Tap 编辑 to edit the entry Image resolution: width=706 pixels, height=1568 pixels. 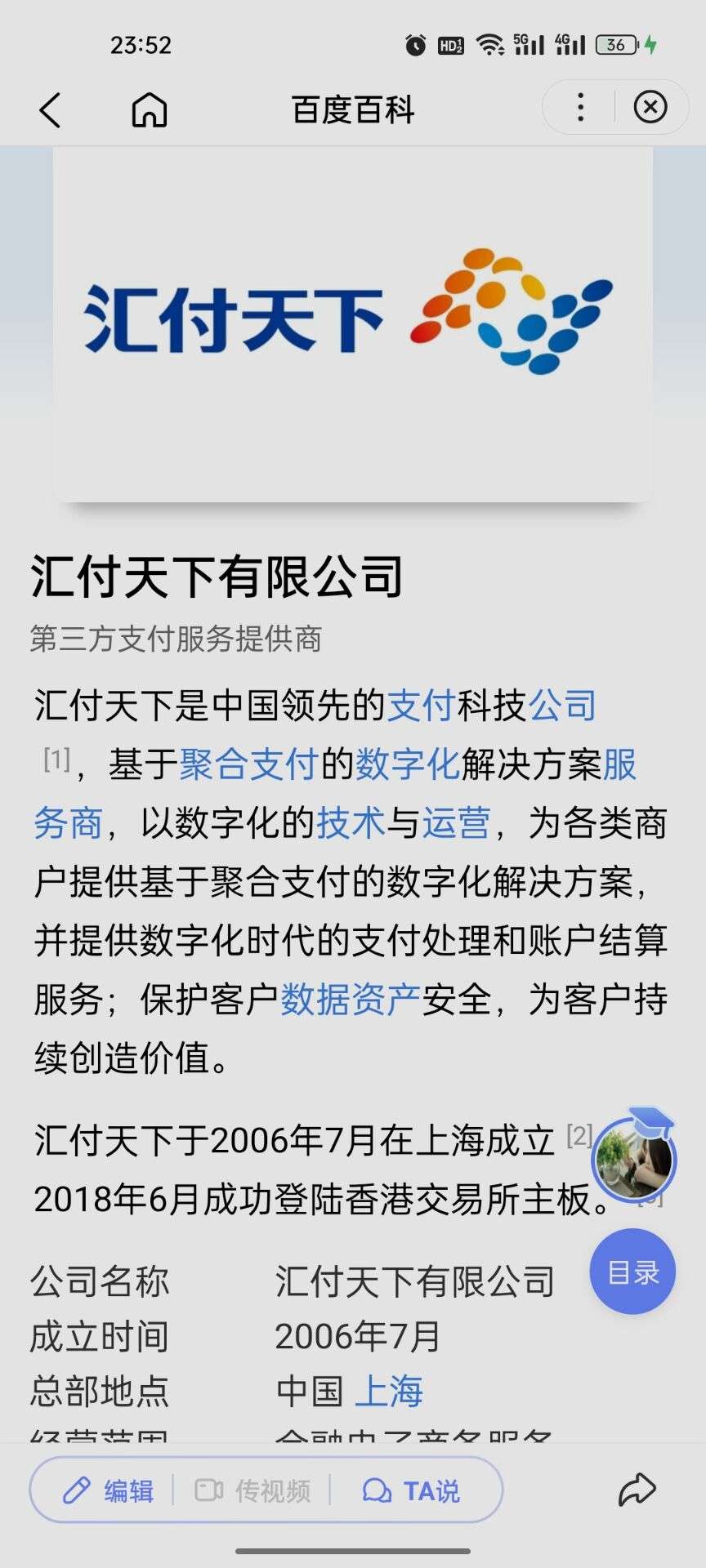109,1491
